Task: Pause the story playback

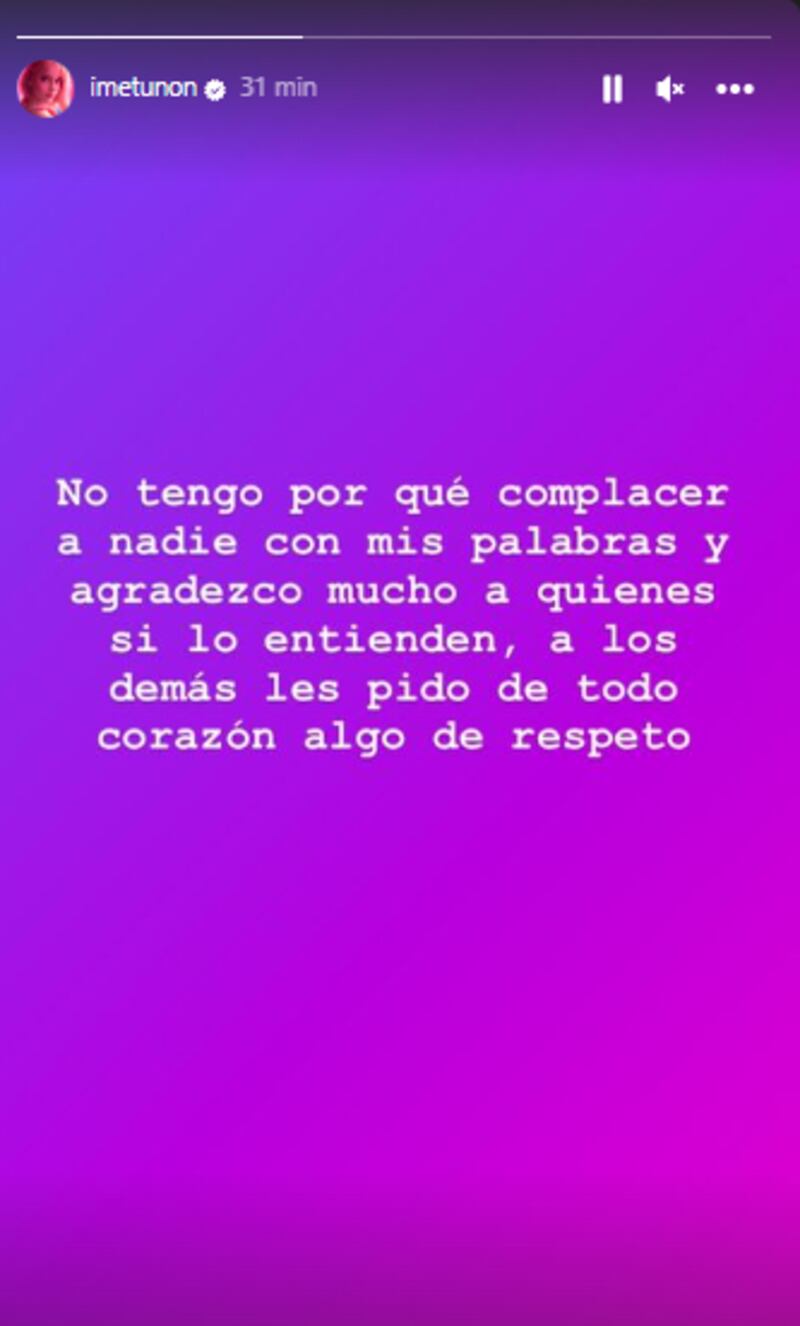Action: tap(612, 89)
